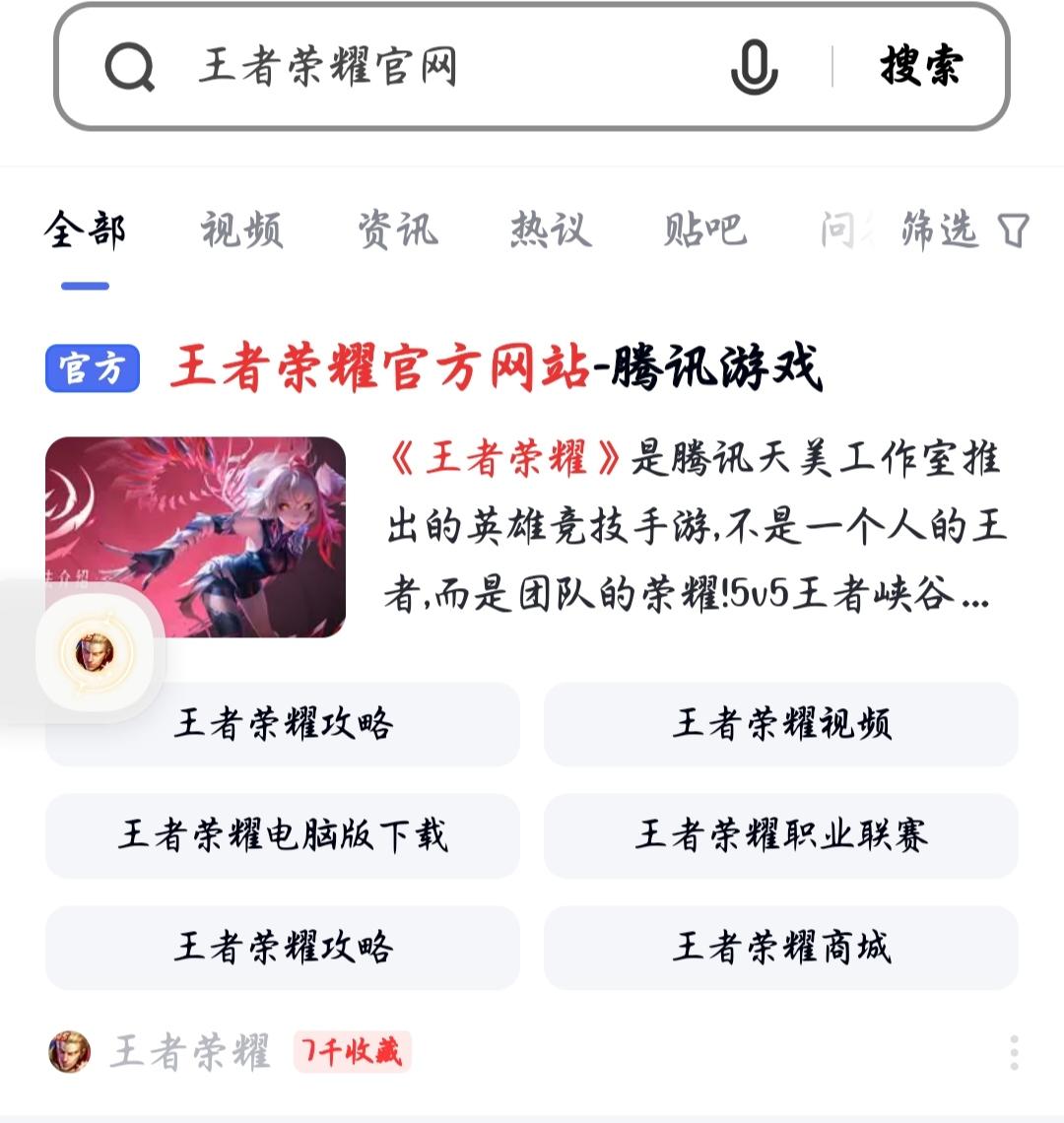Select the 全部 tab
Screen dimensions: 1064x1123
click(x=86, y=231)
